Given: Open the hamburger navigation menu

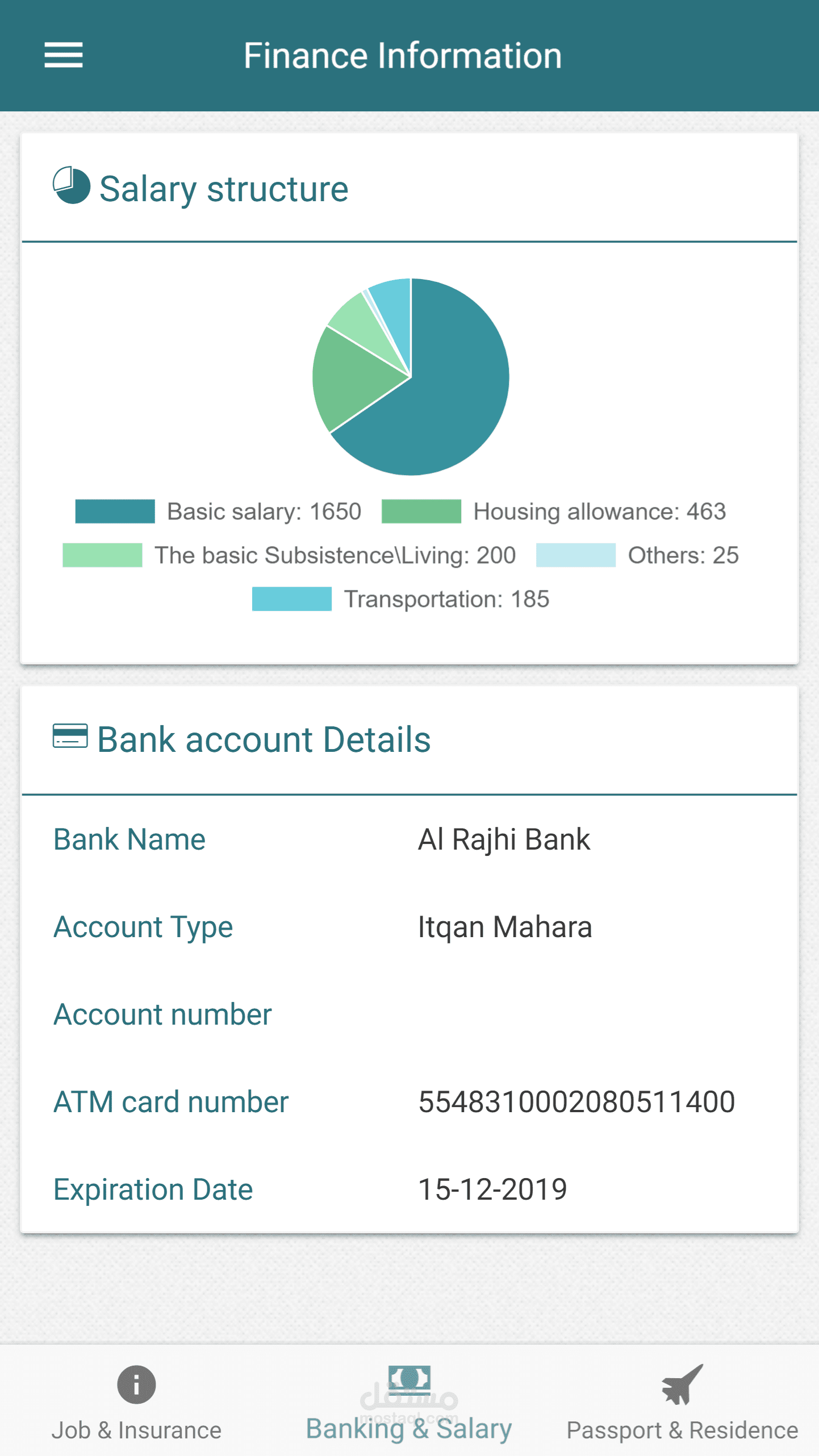Looking at the screenshot, I should [x=64, y=55].
